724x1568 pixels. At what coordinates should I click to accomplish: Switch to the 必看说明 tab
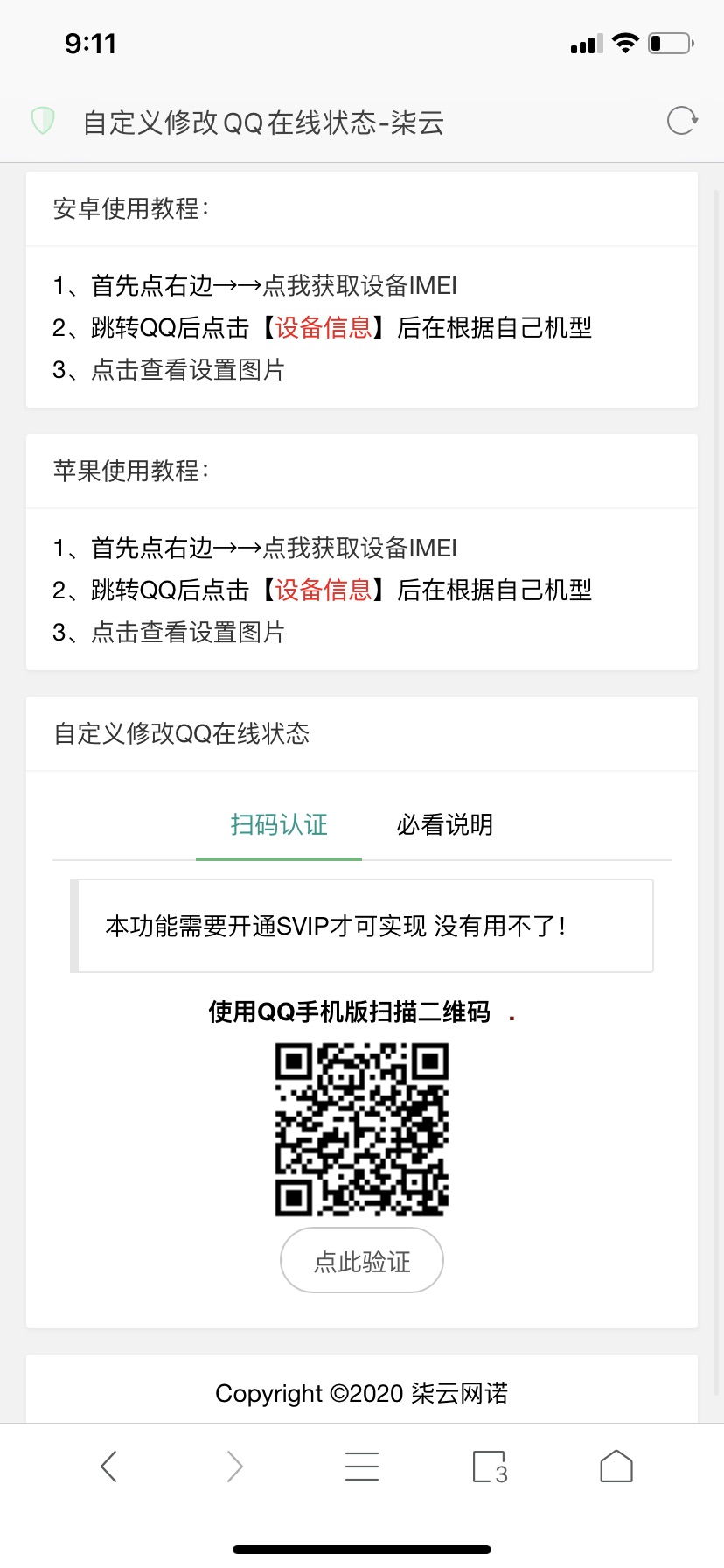click(445, 823)
